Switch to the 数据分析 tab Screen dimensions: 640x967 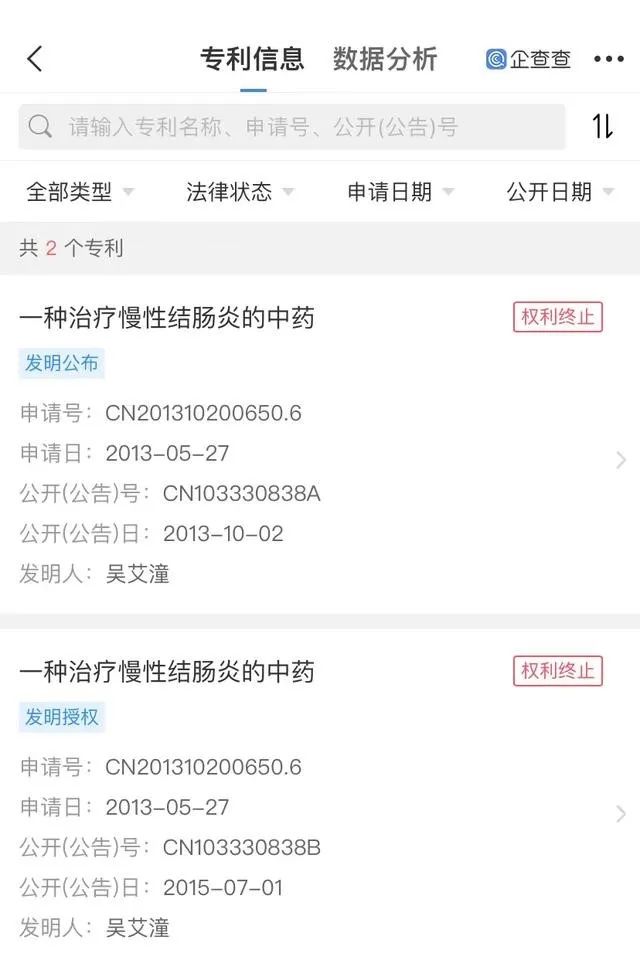click(385, 59)
